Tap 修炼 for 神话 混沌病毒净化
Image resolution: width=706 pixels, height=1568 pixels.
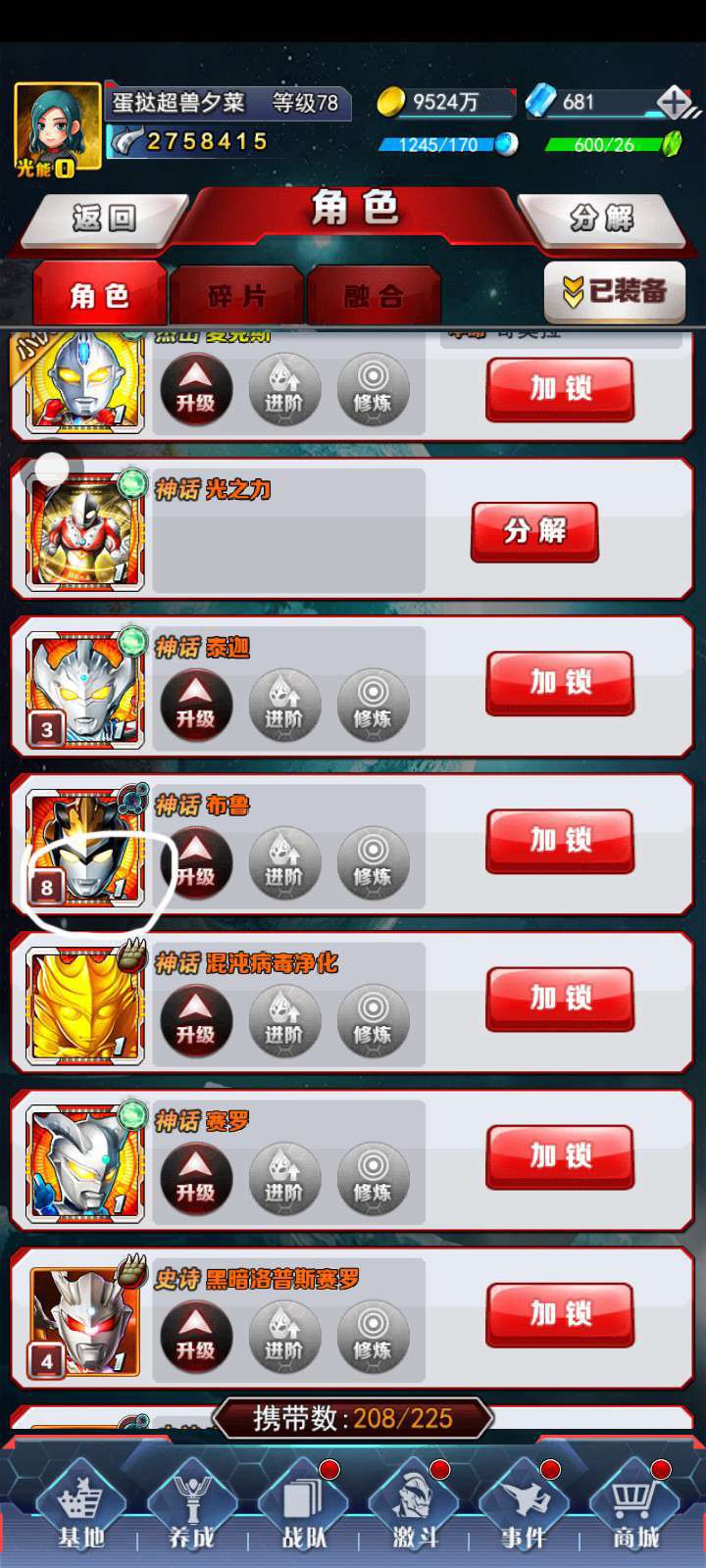click(373, 1021)
